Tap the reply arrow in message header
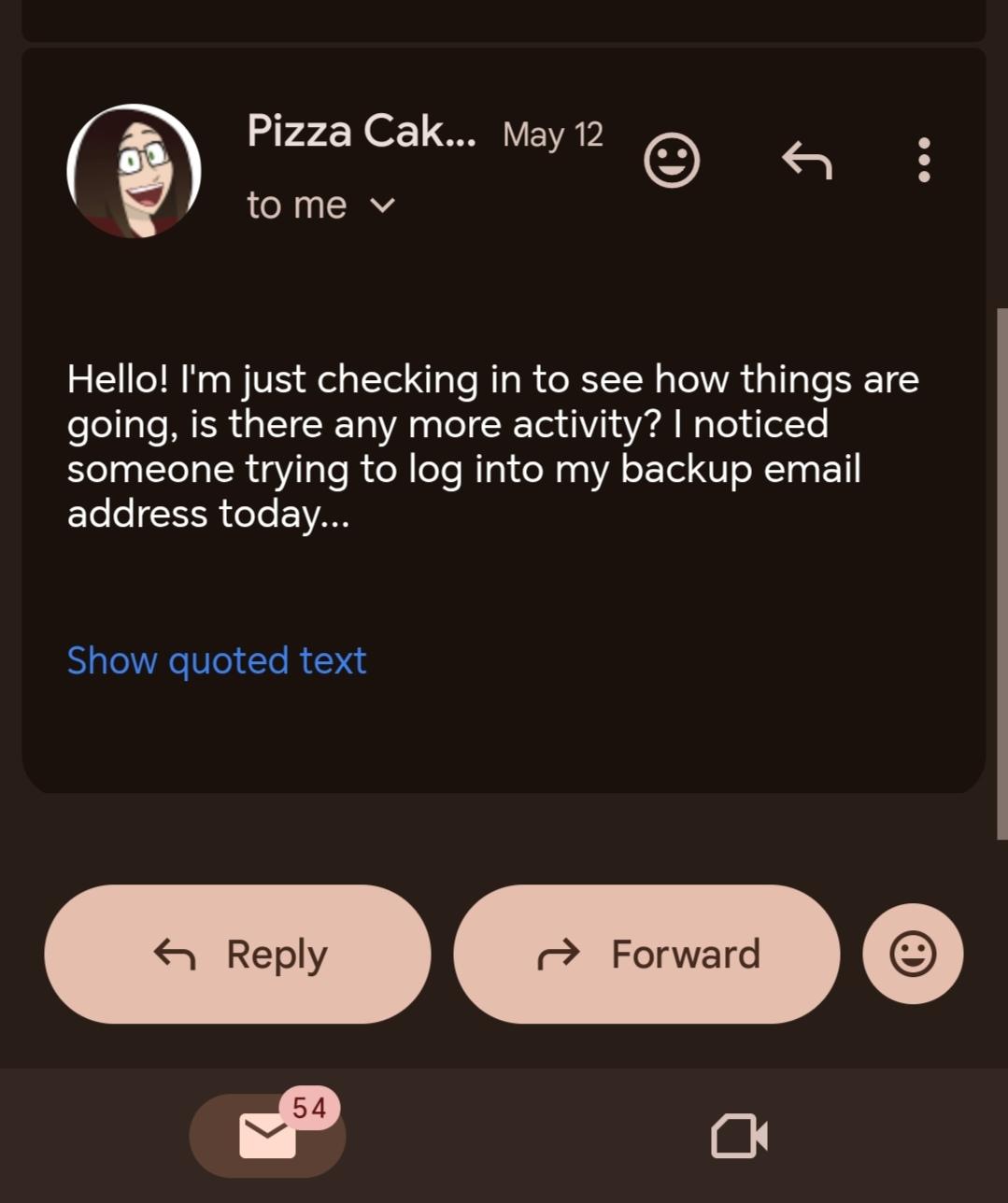The image size is (1008, 1203). pos(806,161)
